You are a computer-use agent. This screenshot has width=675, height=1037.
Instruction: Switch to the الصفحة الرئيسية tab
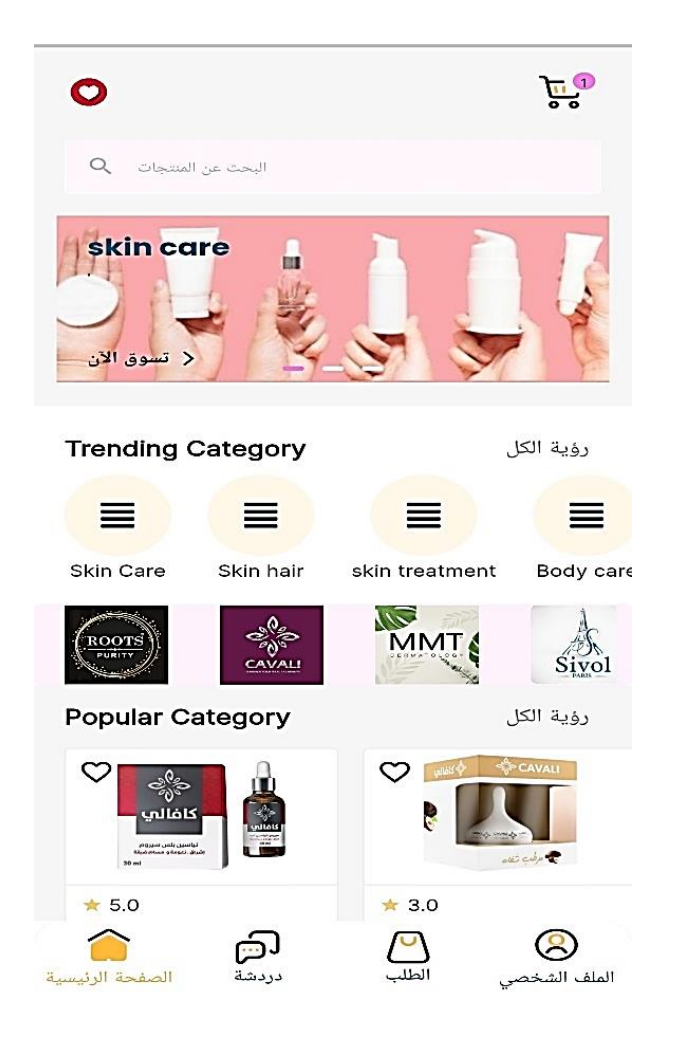[x=109, y=957]
